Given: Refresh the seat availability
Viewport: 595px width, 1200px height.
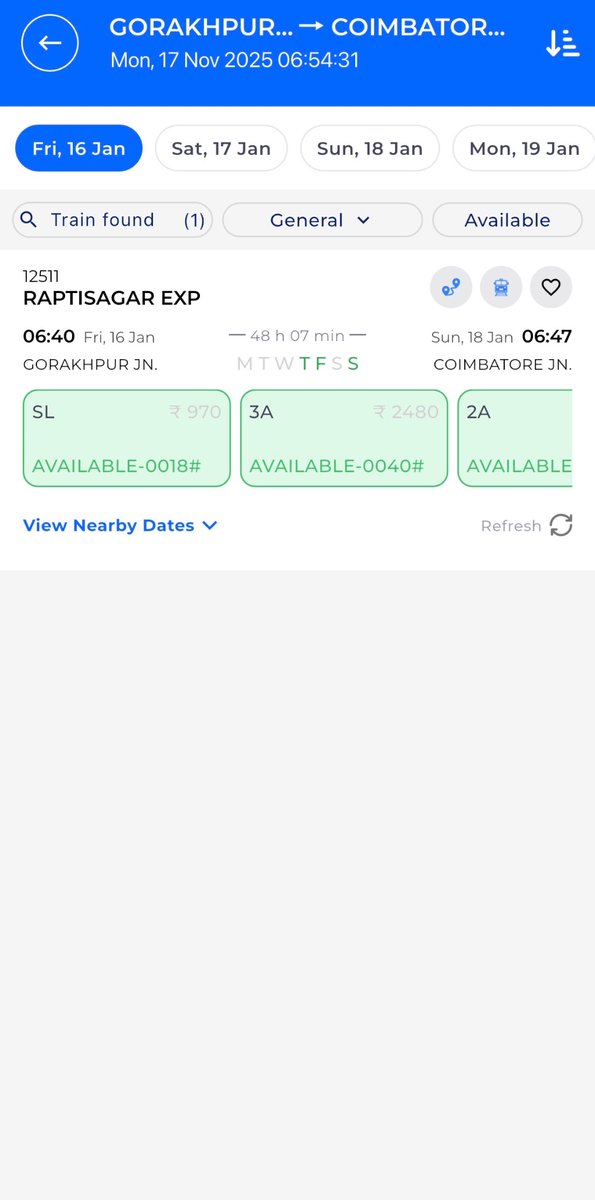Looking at the screenshot, I should click(527, 525).
